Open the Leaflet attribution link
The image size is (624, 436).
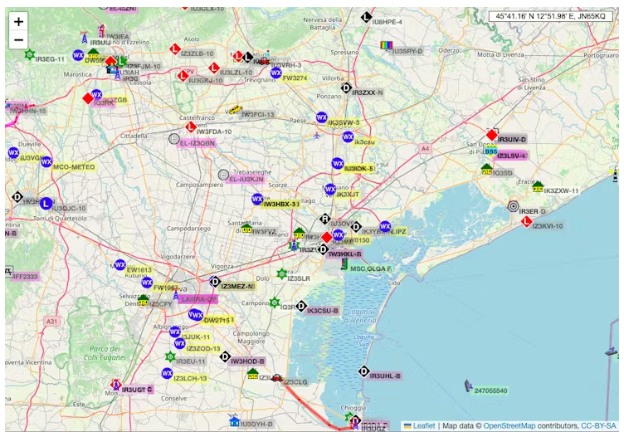pyautogui.click(x=418, y=426)
